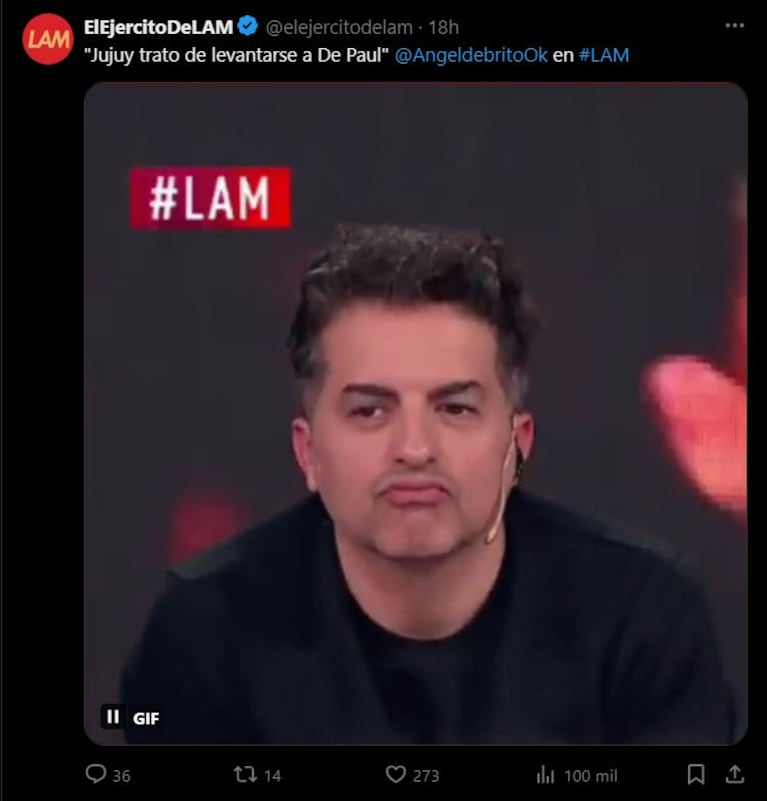This screenshot has width=767, height=801.
Task: Open the ElEjercitoDeLAM profile avatar
Action: 48,39
